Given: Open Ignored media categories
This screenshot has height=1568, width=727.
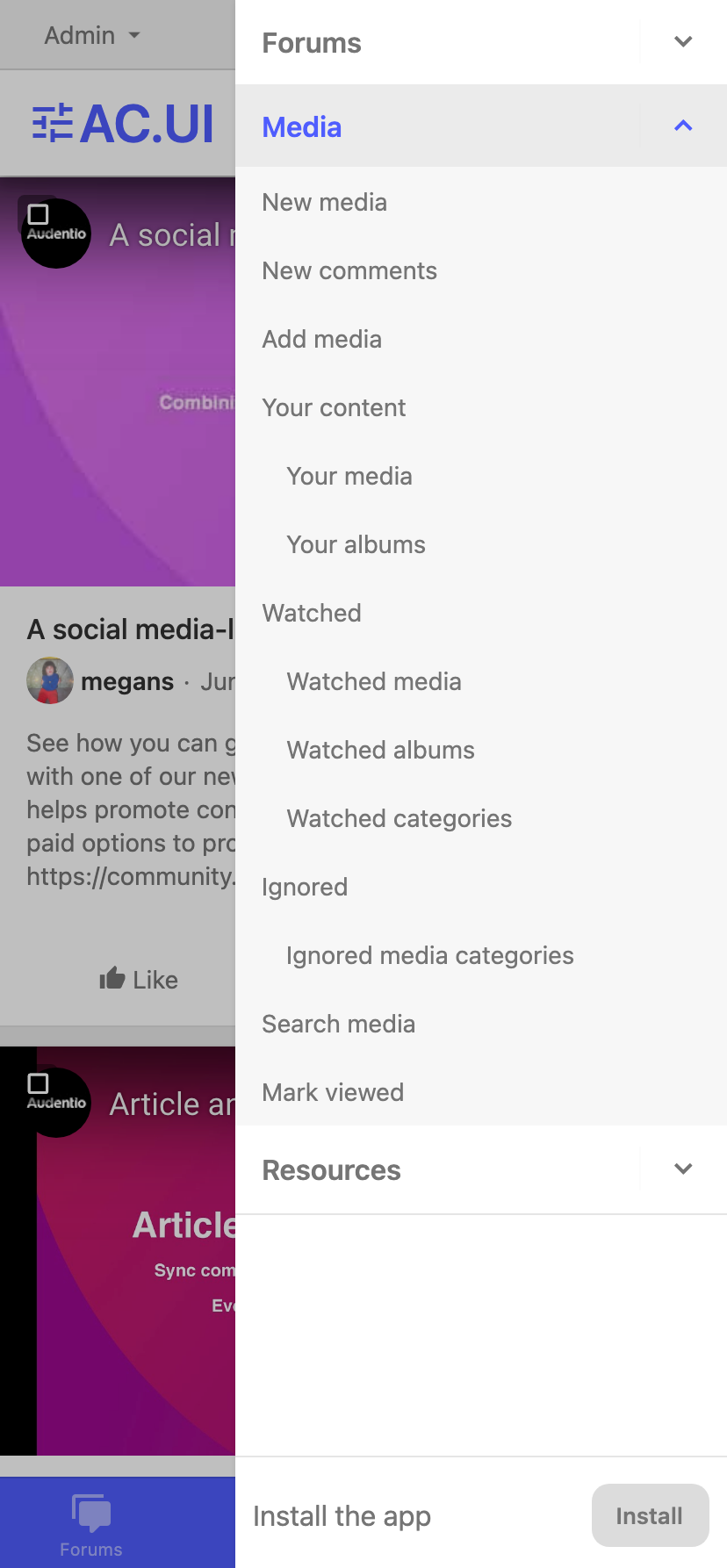Looking at the screenshot, I should [429, 955].
